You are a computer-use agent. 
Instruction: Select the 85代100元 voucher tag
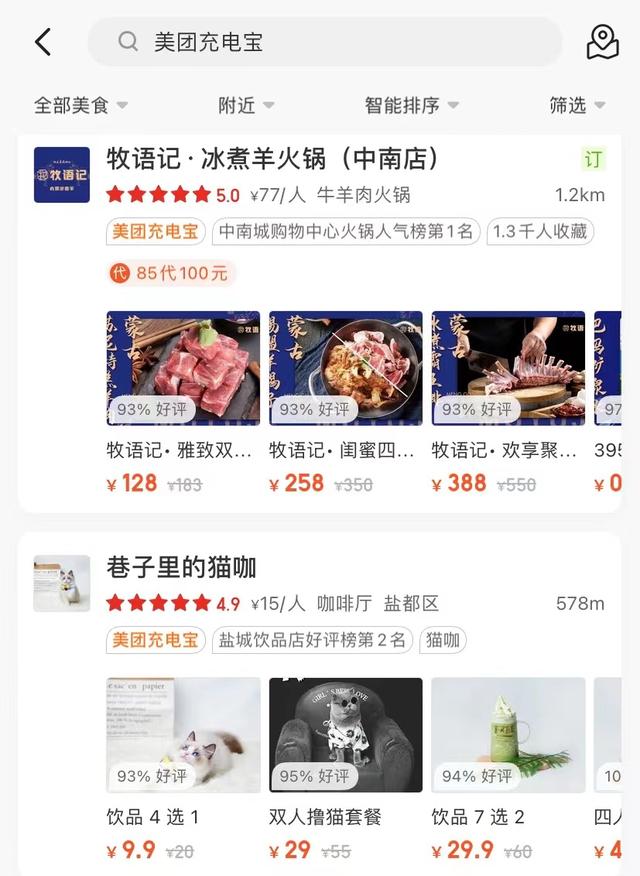coord(170,272)
